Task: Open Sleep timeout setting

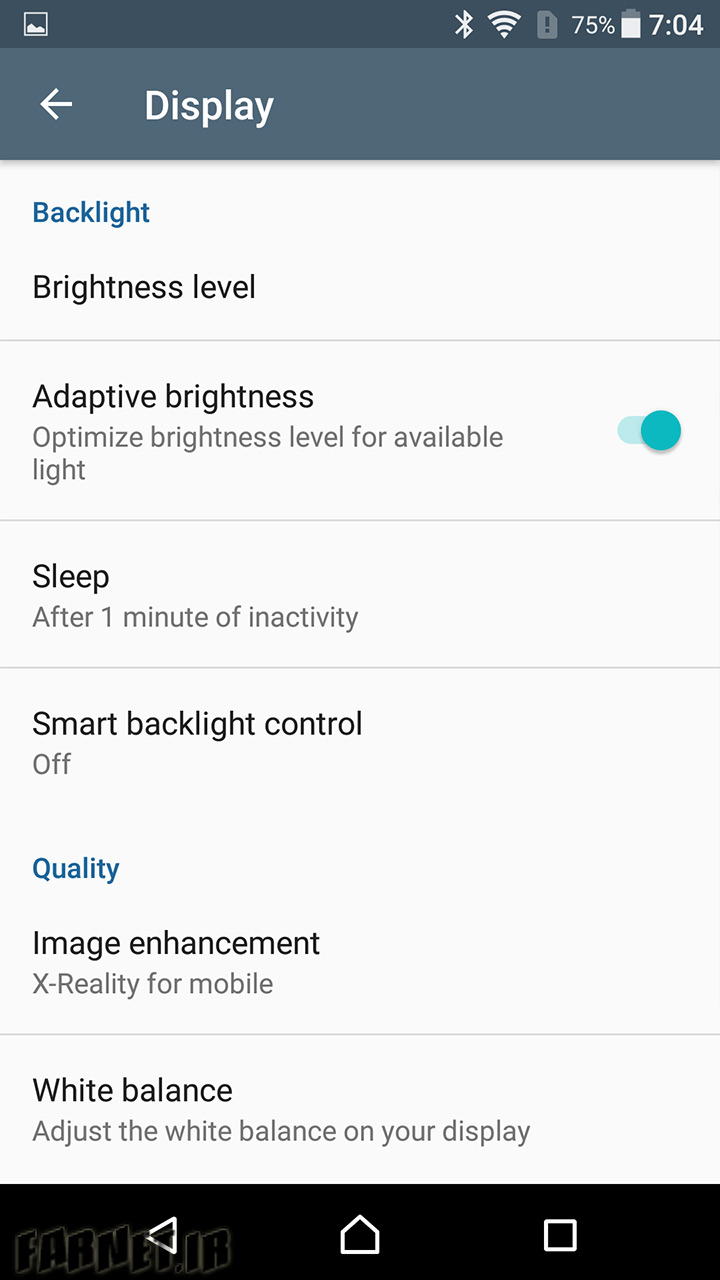Action: (x=360, y=594)
